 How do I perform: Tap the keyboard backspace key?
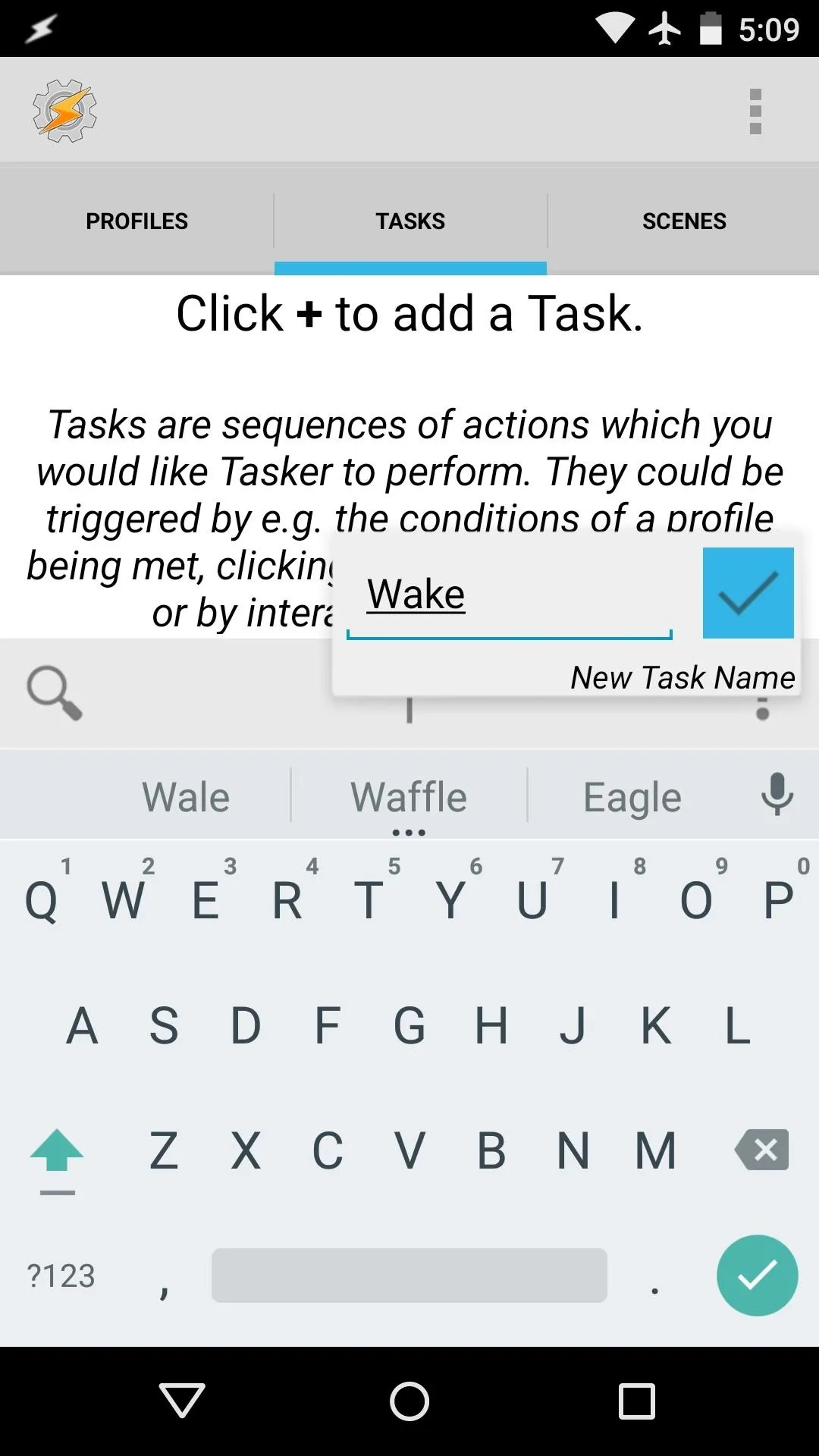[761, 1150]
